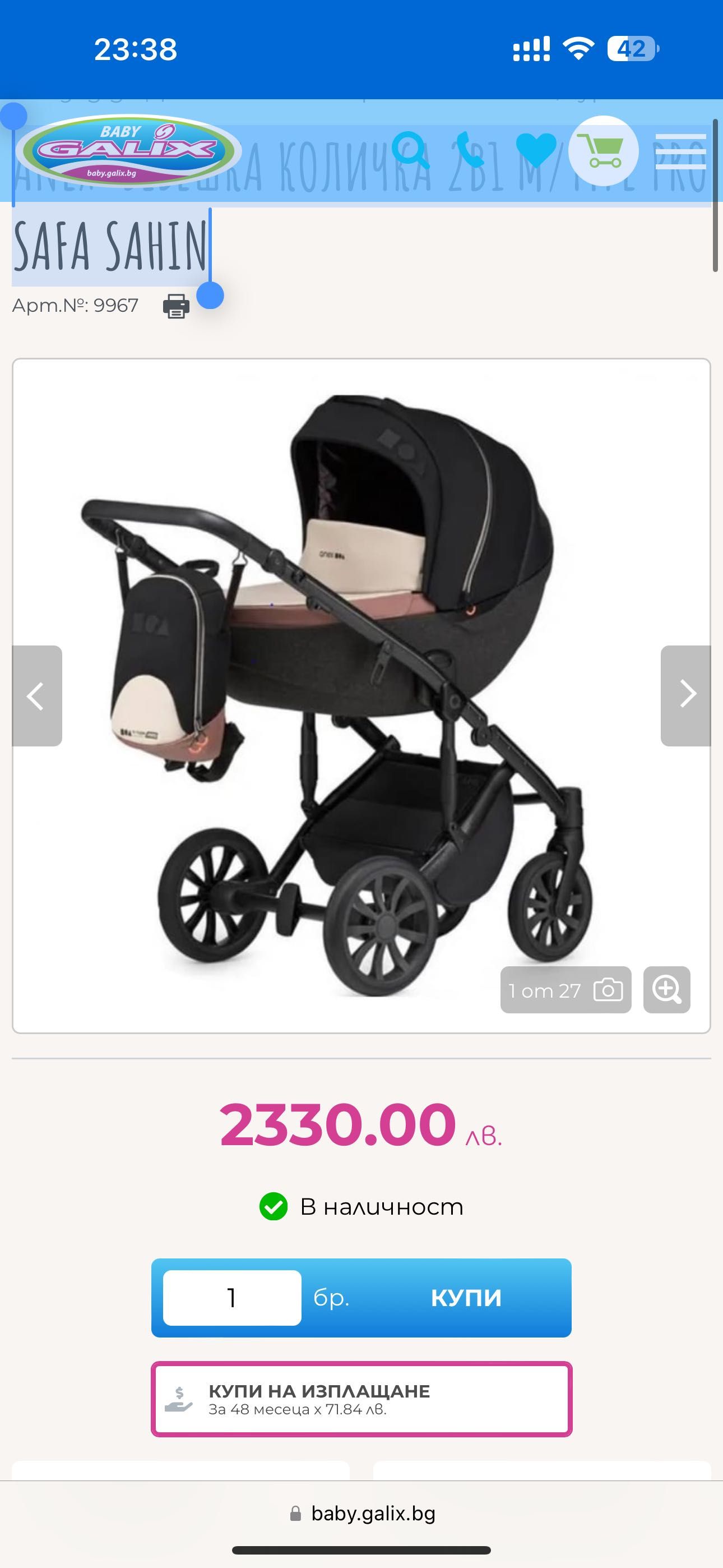
Task: Open the shopping cart
Action: point(603,151)
